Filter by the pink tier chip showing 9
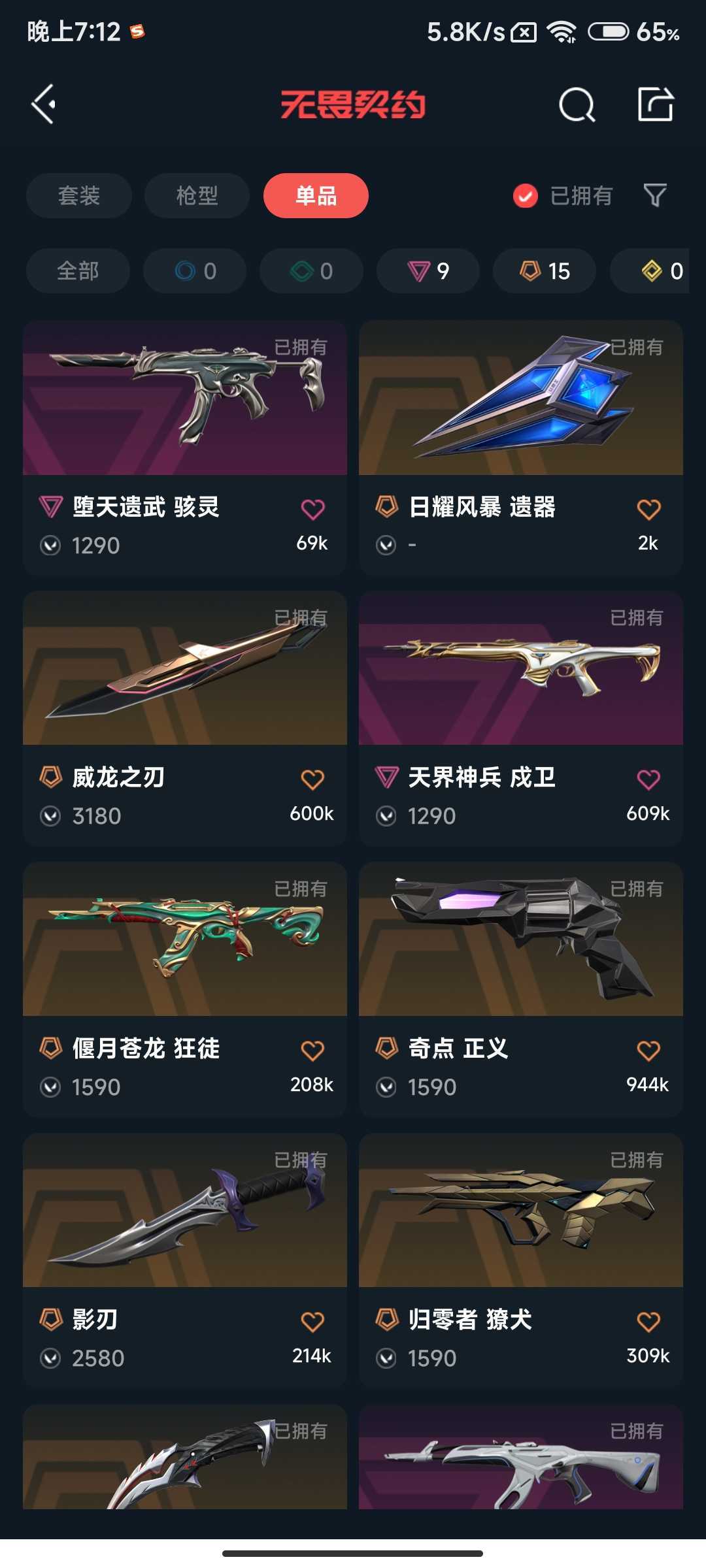This screenshot has height=1568, width=706. click(x=428, y=270)
